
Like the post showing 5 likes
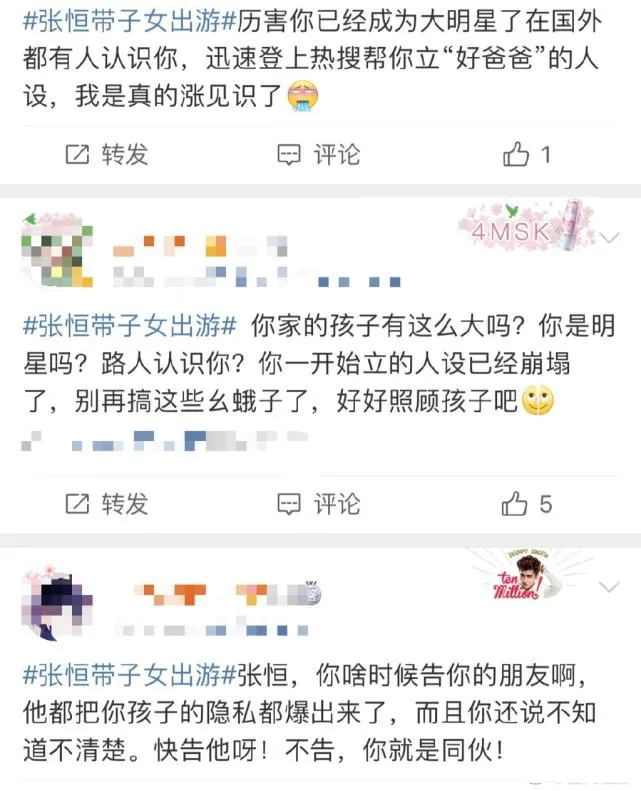pyautogui.click(x=526, y=502)
